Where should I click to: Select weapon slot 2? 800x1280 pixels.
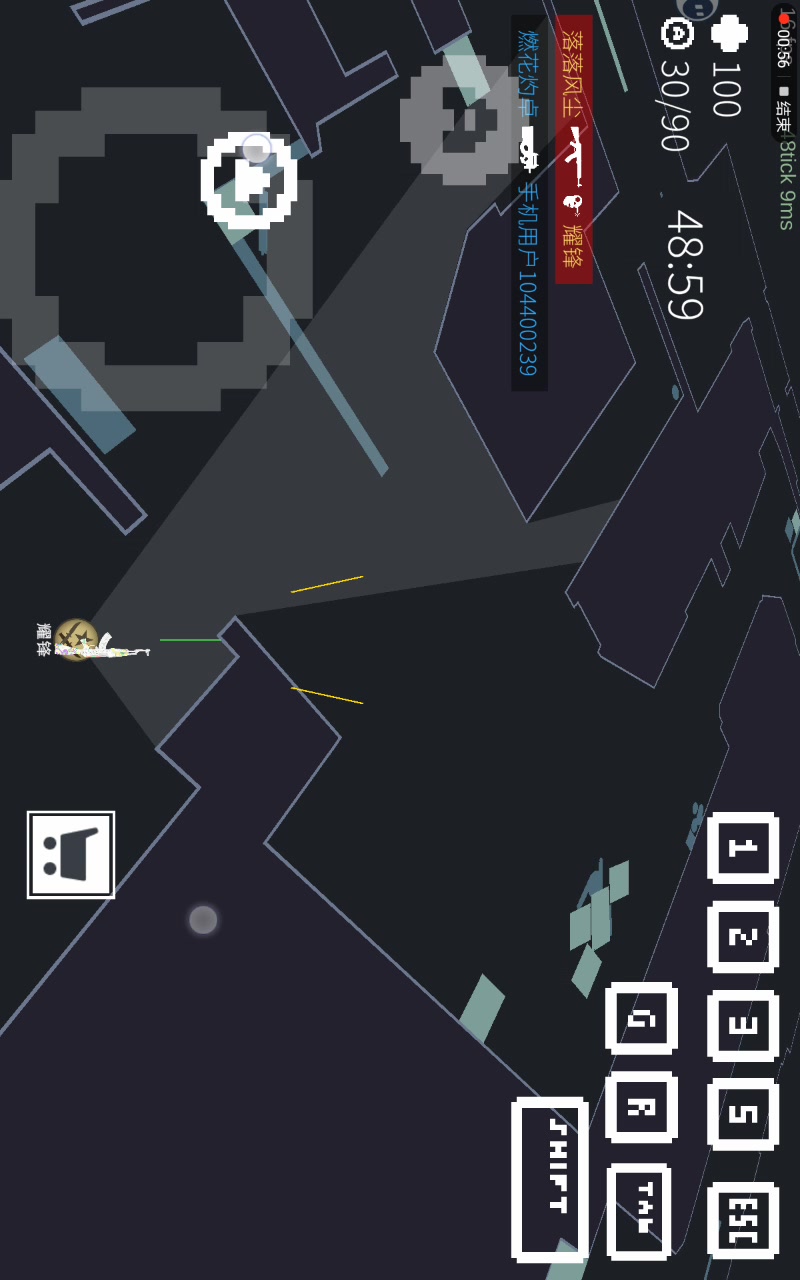tap(742, 937)
